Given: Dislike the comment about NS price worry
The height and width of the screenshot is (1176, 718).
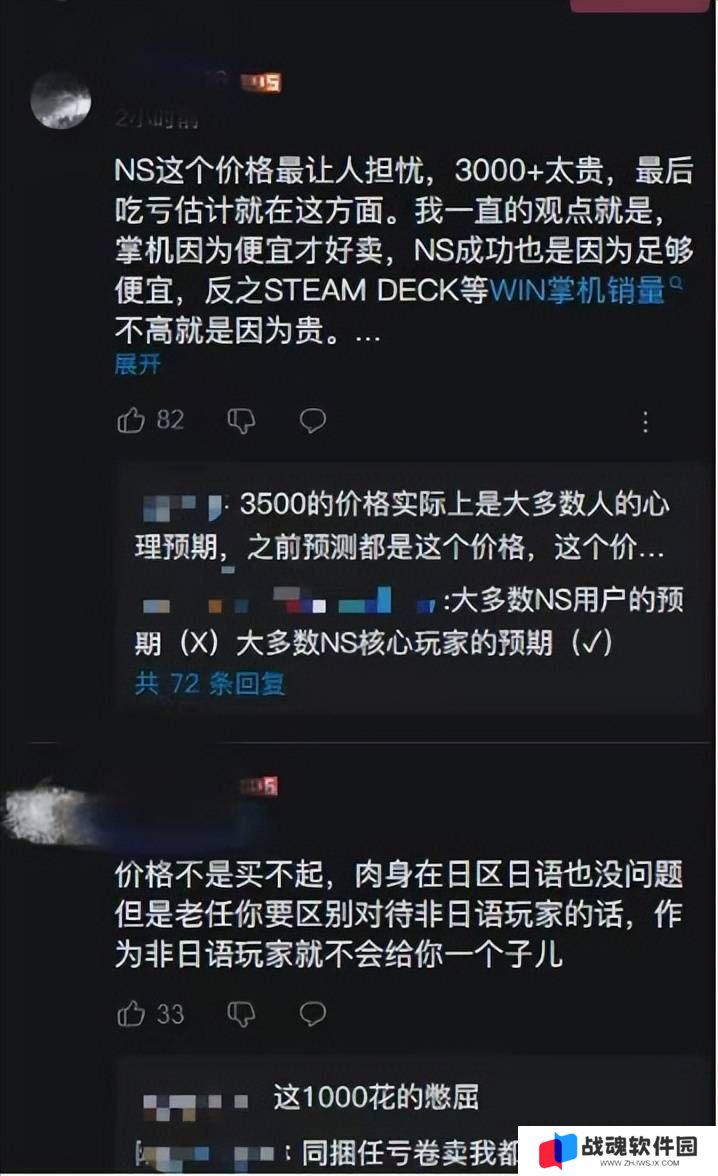Looking at the screenshot, I should [x=241, y=420].
